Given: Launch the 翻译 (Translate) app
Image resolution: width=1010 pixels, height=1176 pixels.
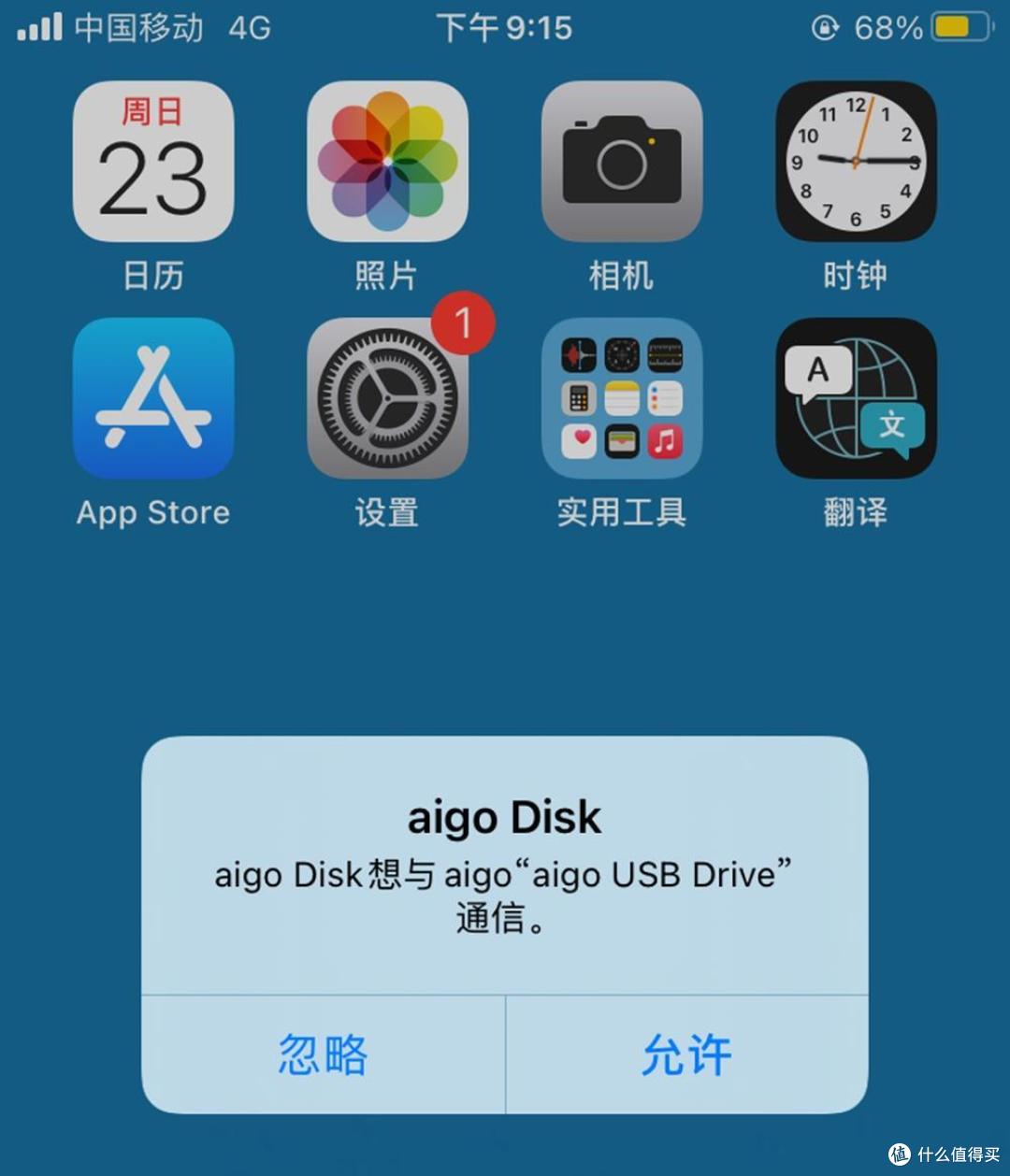Looking at the screenshot, I should point(855,400).
